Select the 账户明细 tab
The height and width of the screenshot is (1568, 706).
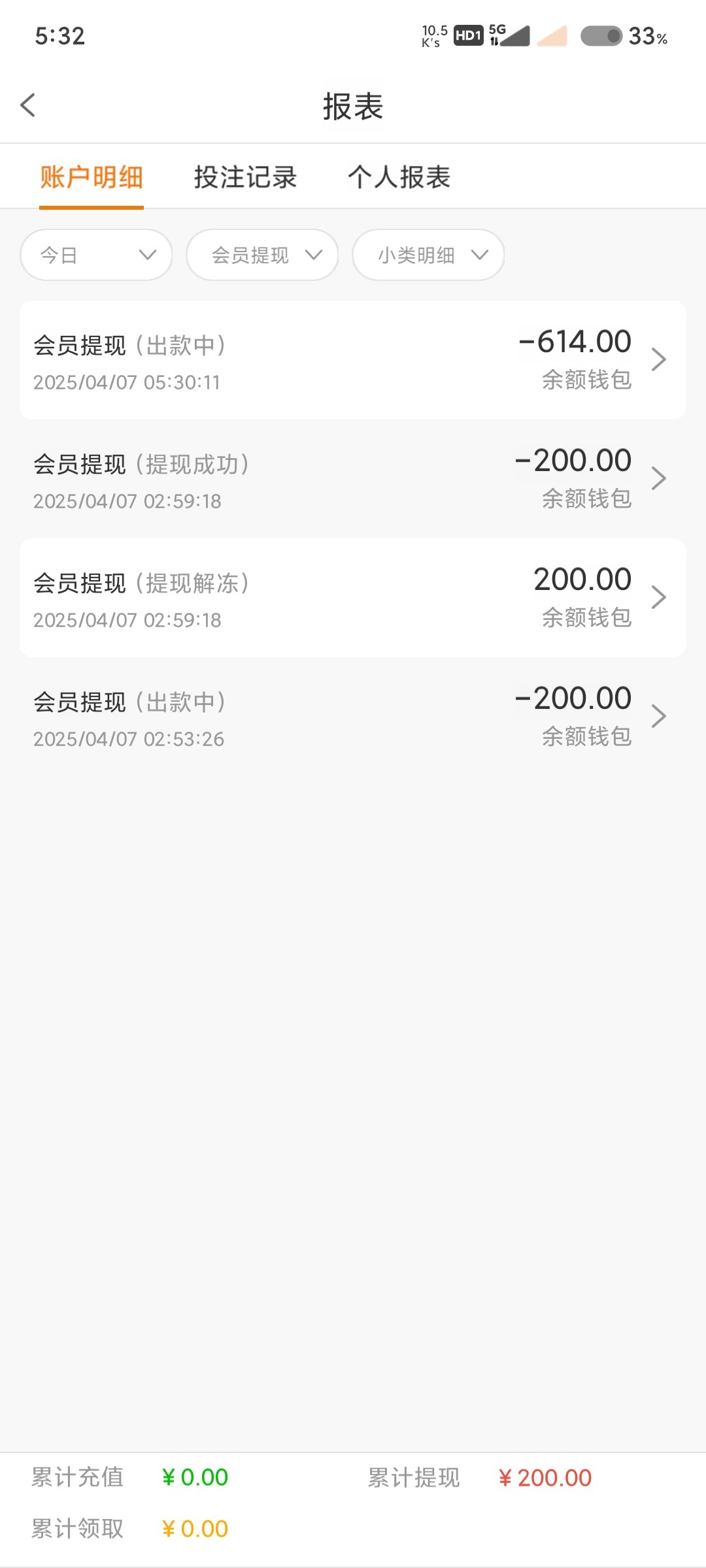point(92,177)
